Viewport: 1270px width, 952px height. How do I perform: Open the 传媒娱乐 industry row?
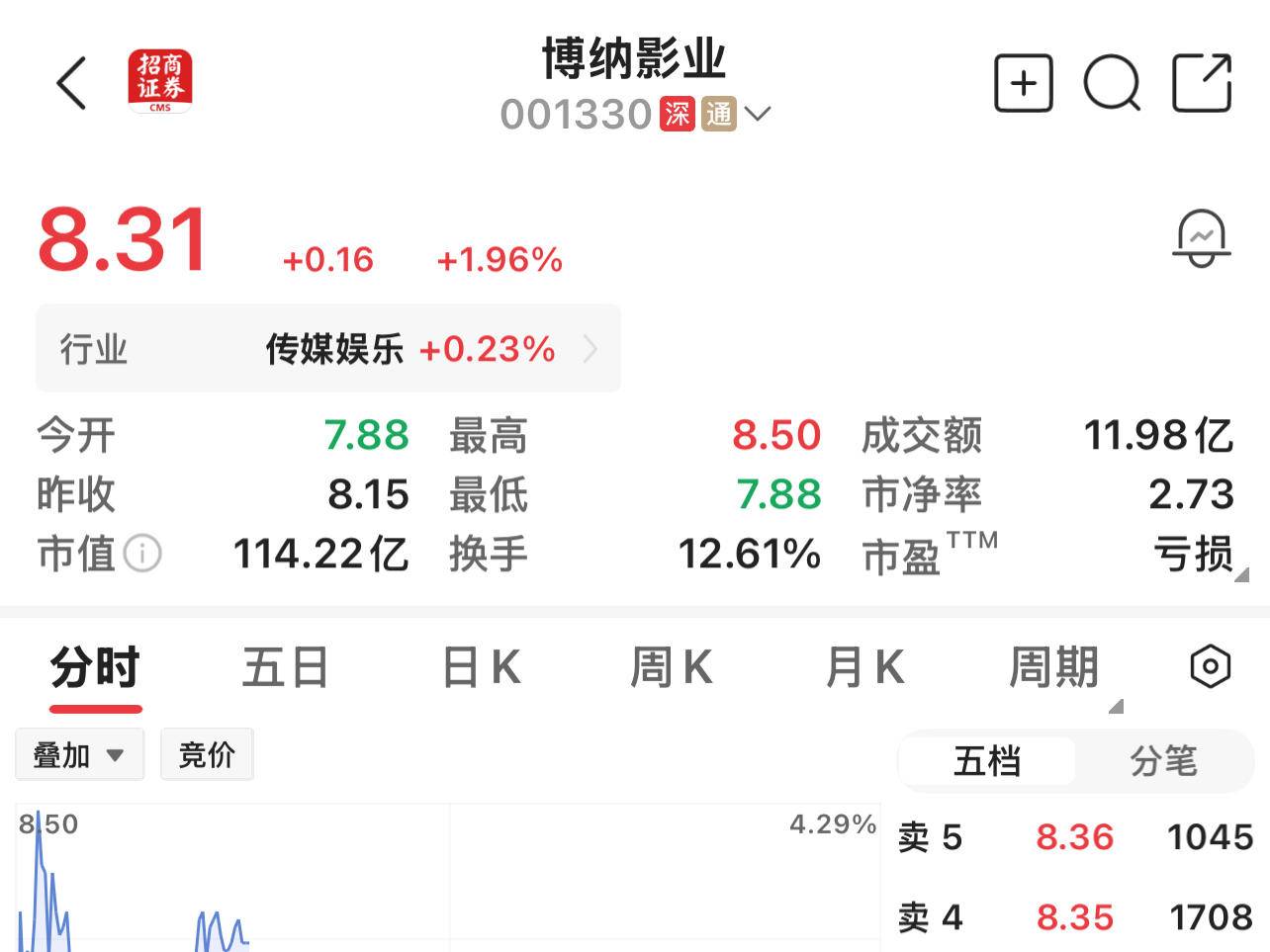coord(328,349)
